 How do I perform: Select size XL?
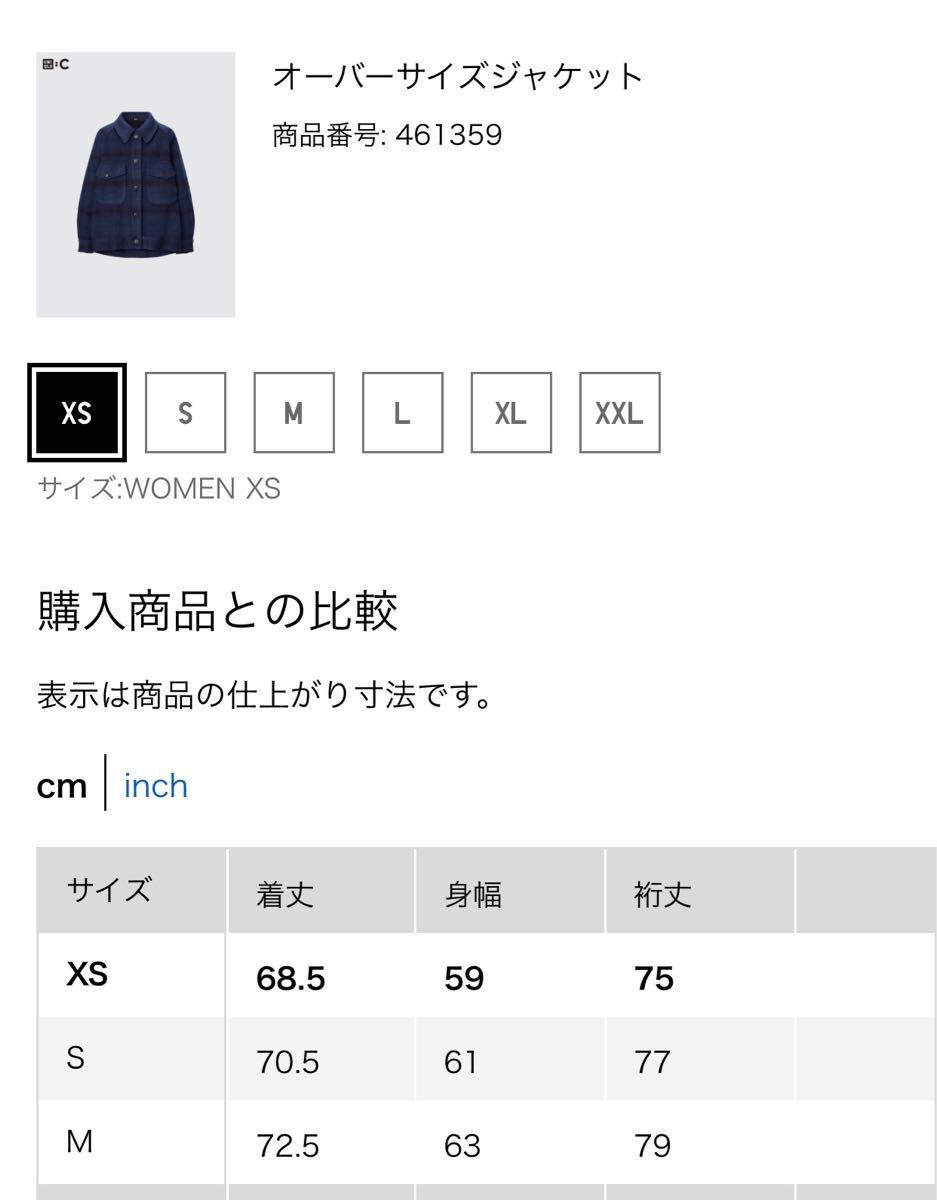(510, 413)
